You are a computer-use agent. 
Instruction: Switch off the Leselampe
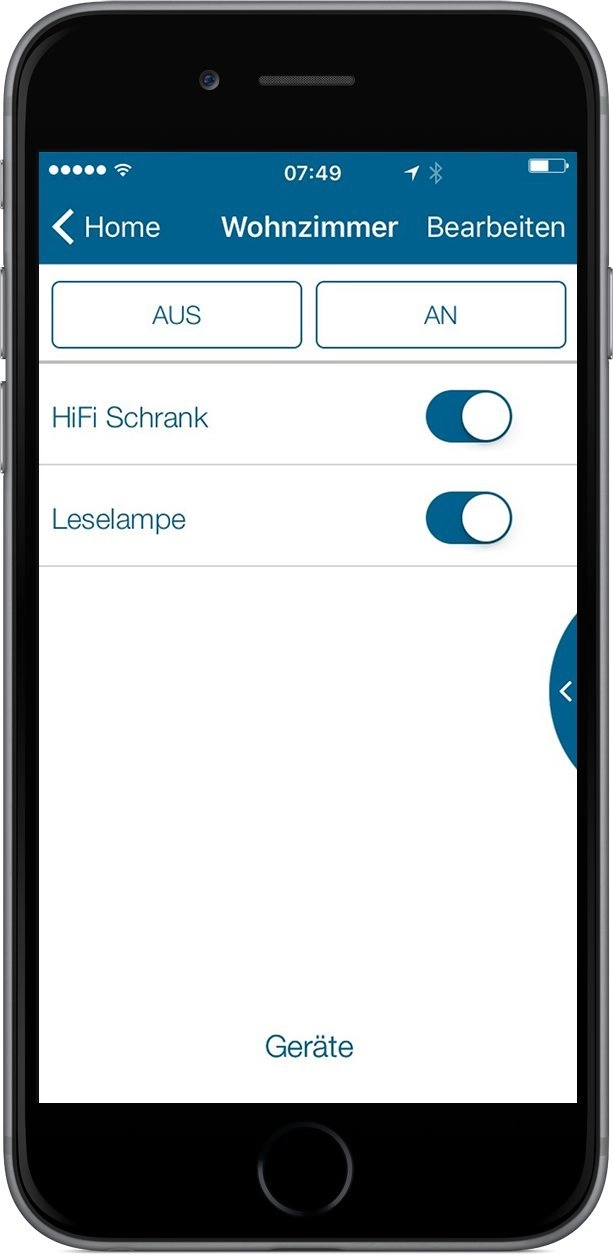click(x=468, y=518)
